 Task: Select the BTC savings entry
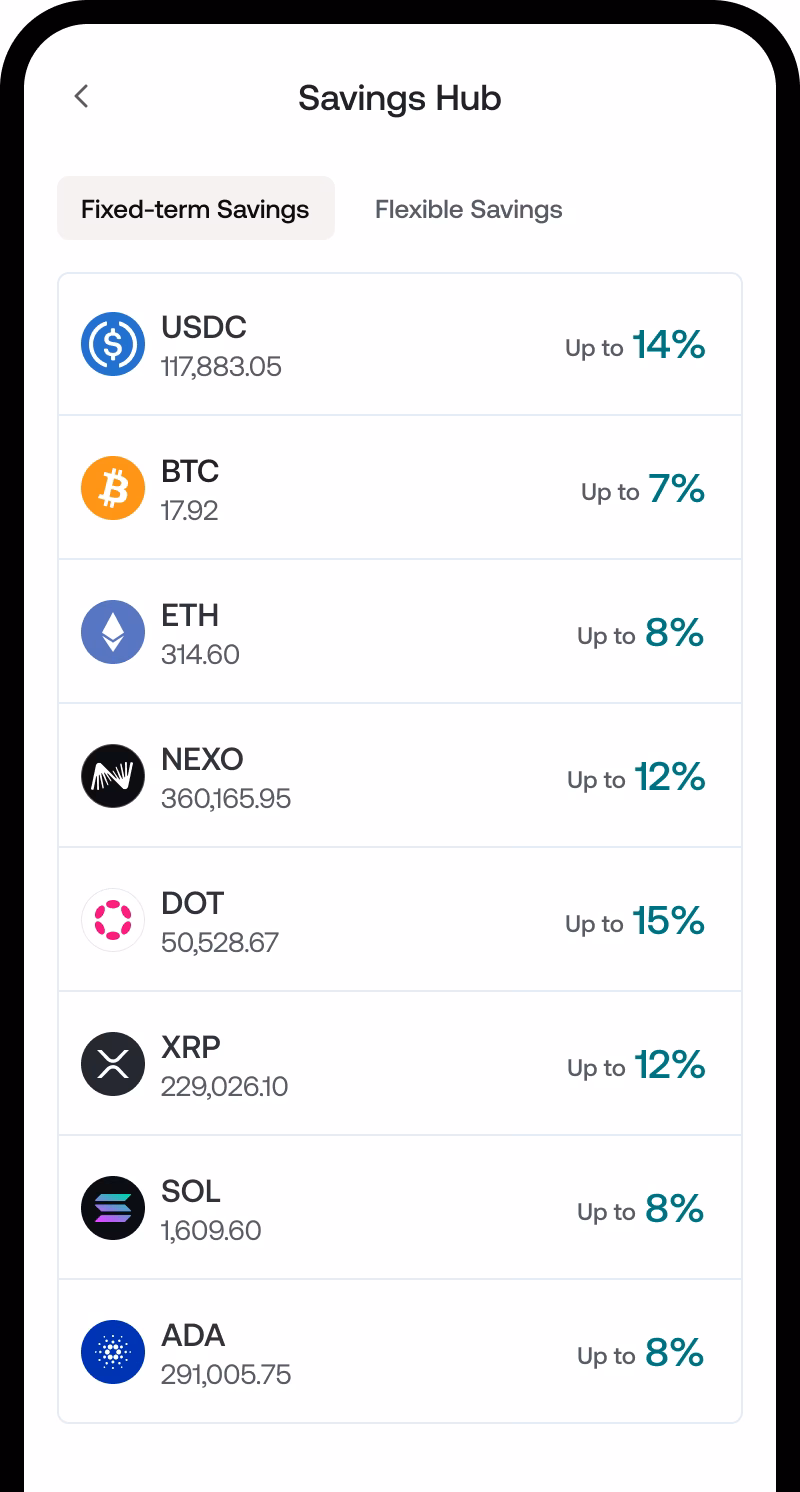point(400,488)
